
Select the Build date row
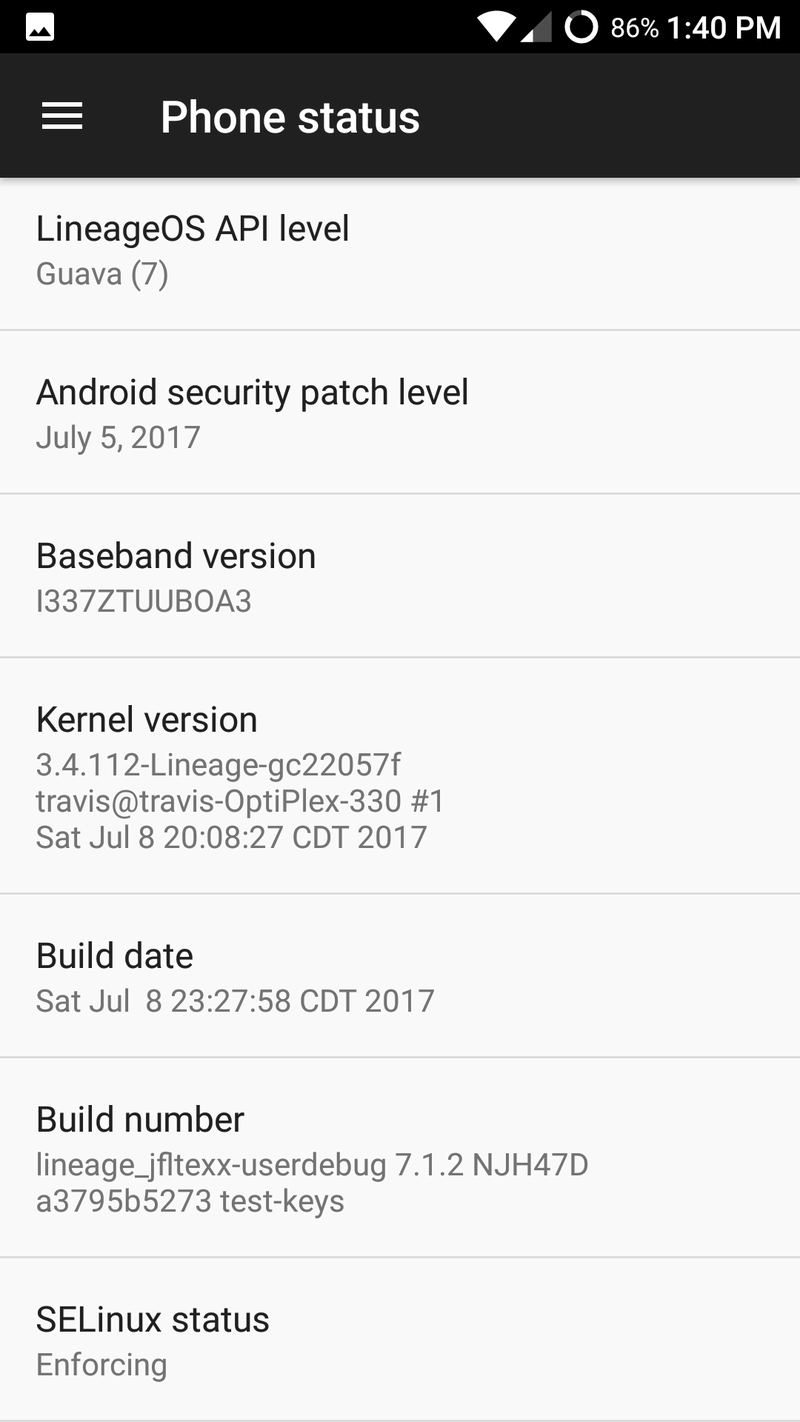(x=400, y=976)
